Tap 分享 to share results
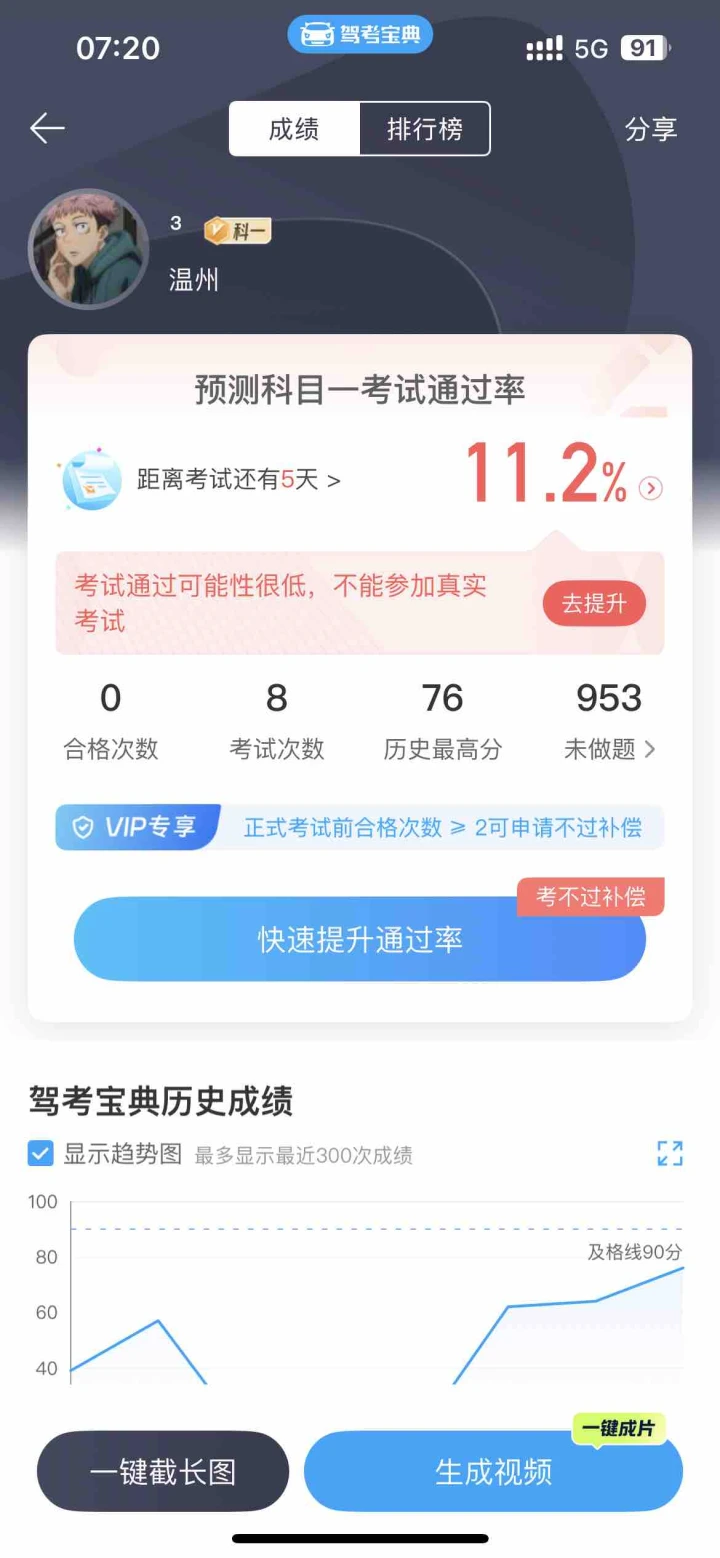Screen dimensions: 720x1558 click(x=651, y=129)
